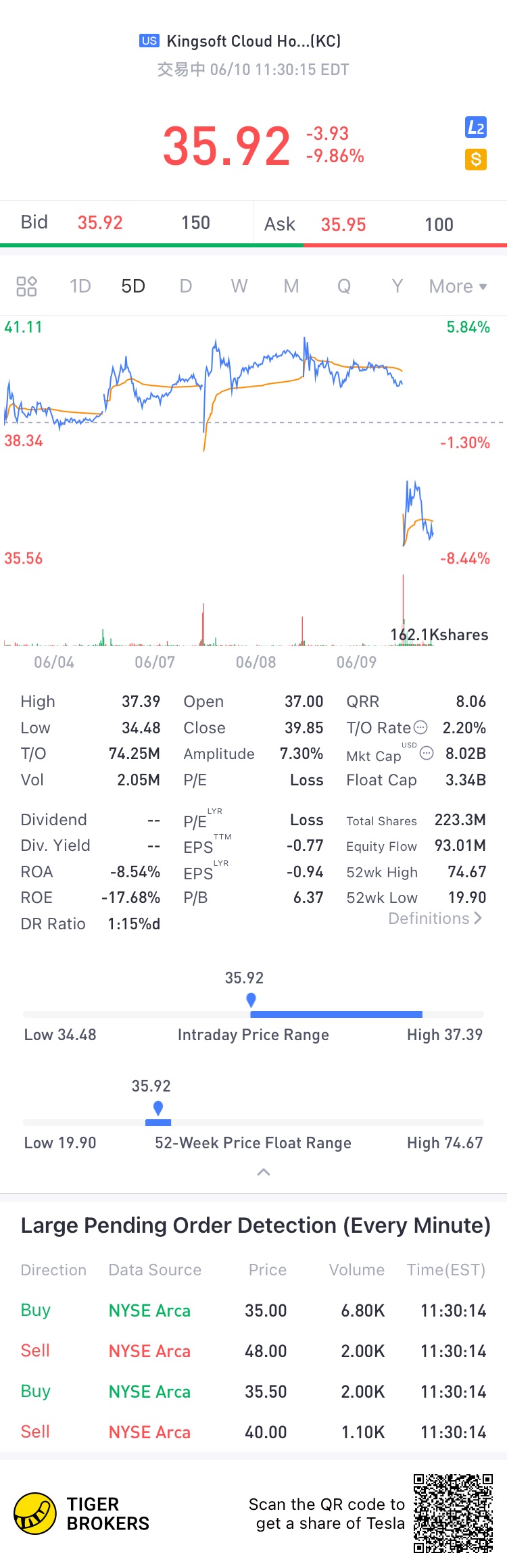The width and height of the screenshot is (507, 1568).
Task: Expand the More chart periods dropdown
Action: tap(458, 287)
